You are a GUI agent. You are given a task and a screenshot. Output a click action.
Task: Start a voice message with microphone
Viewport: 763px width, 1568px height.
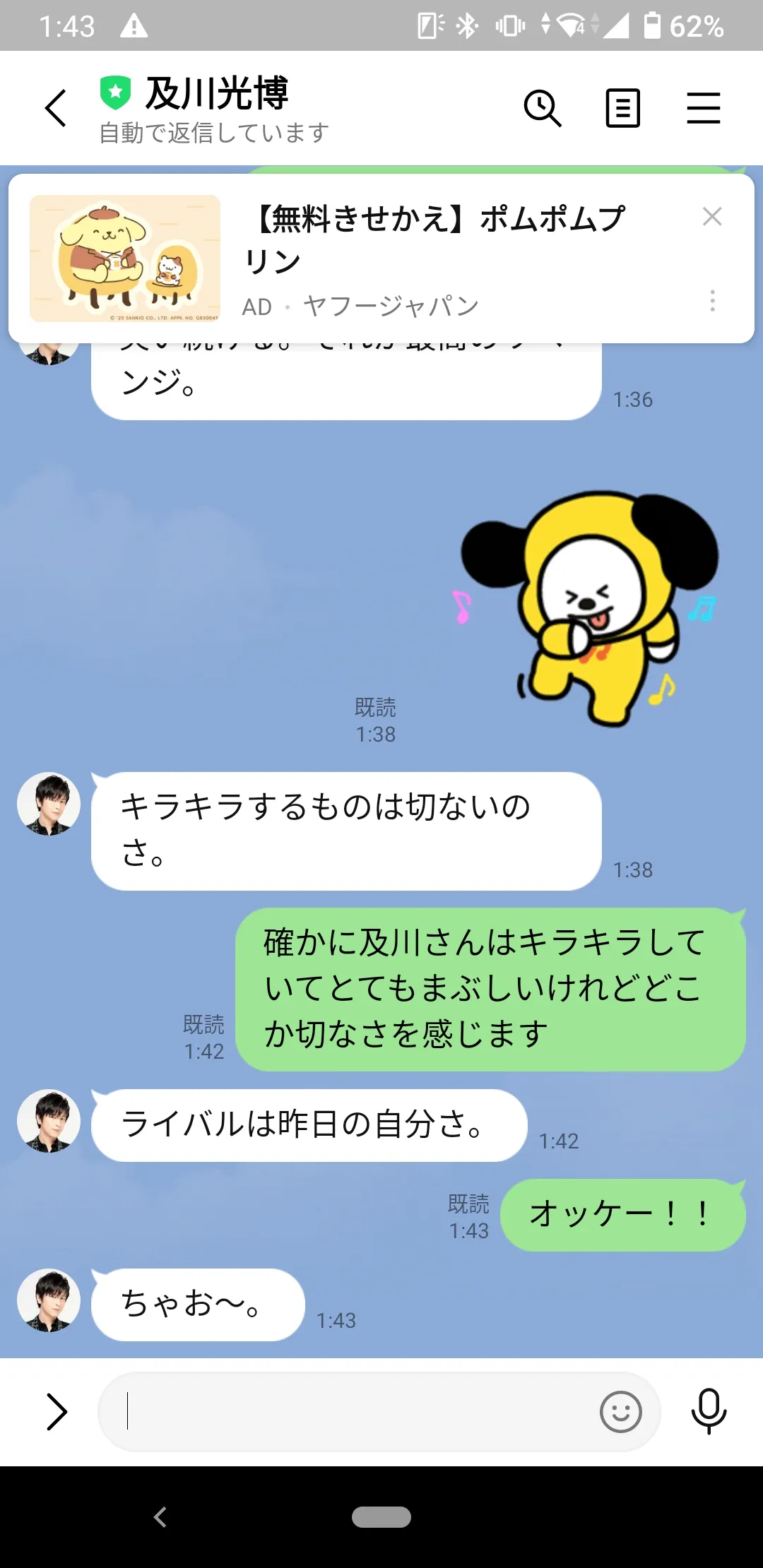pos(709,1412)
